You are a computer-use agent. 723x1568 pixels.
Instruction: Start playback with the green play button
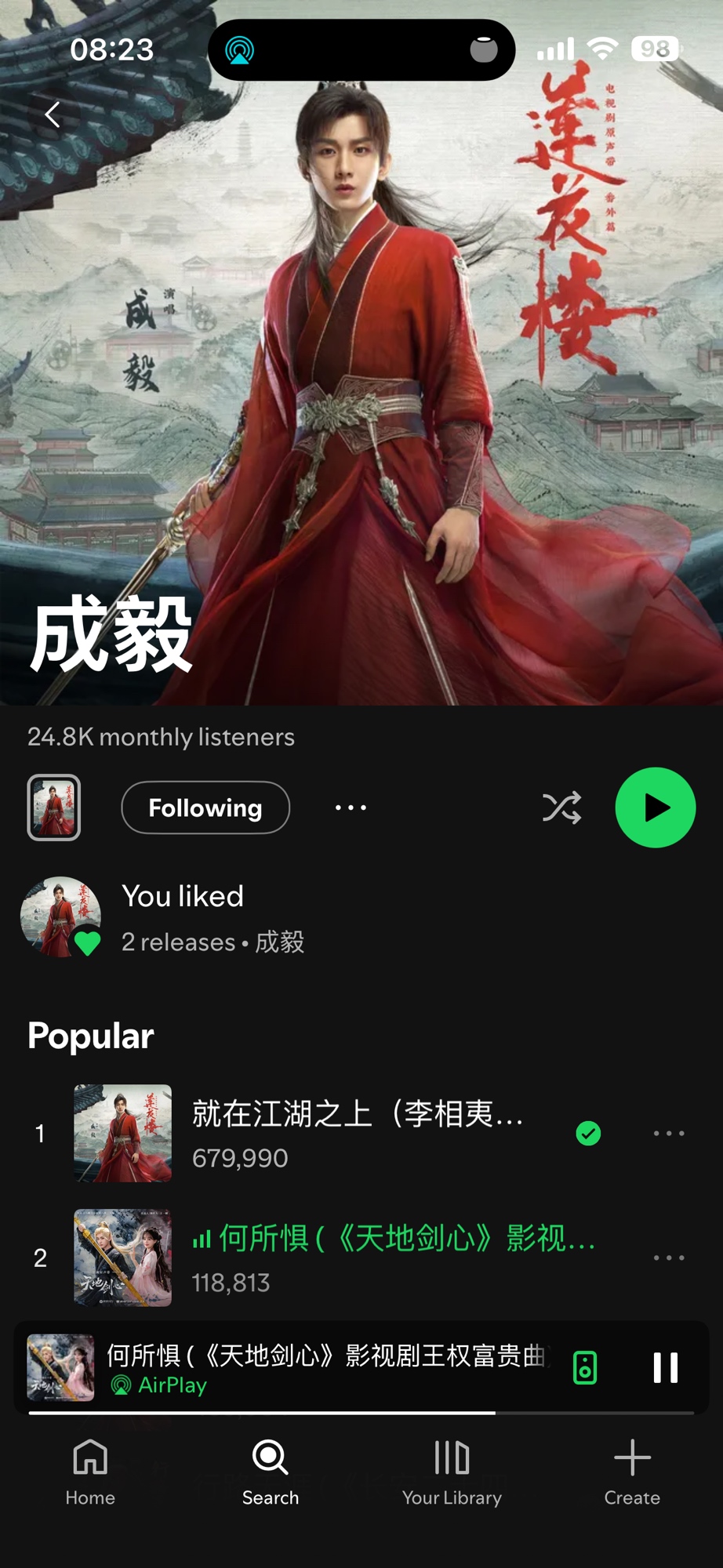655,808
